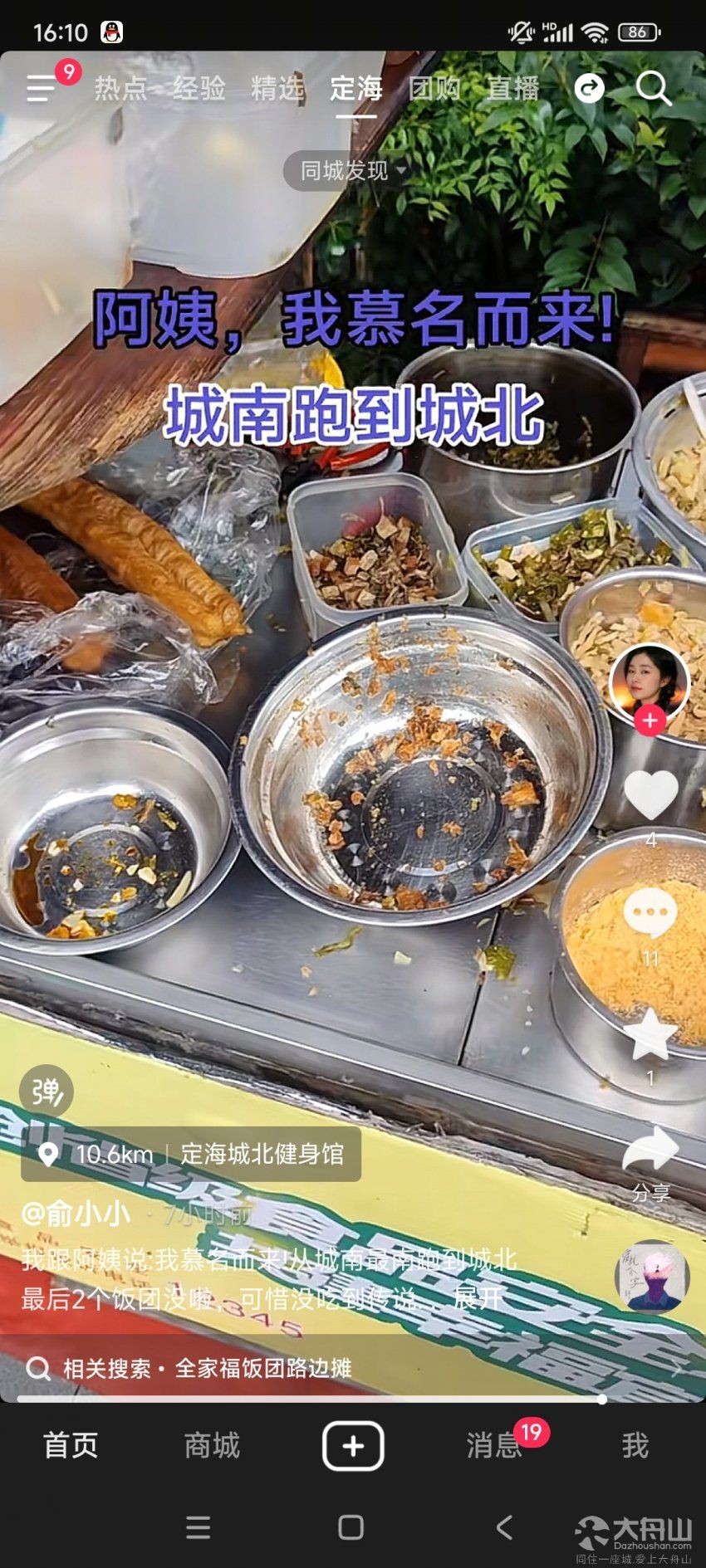706x1568 pixels.
Task: Create a new post with plus button
Action: 353,1446
